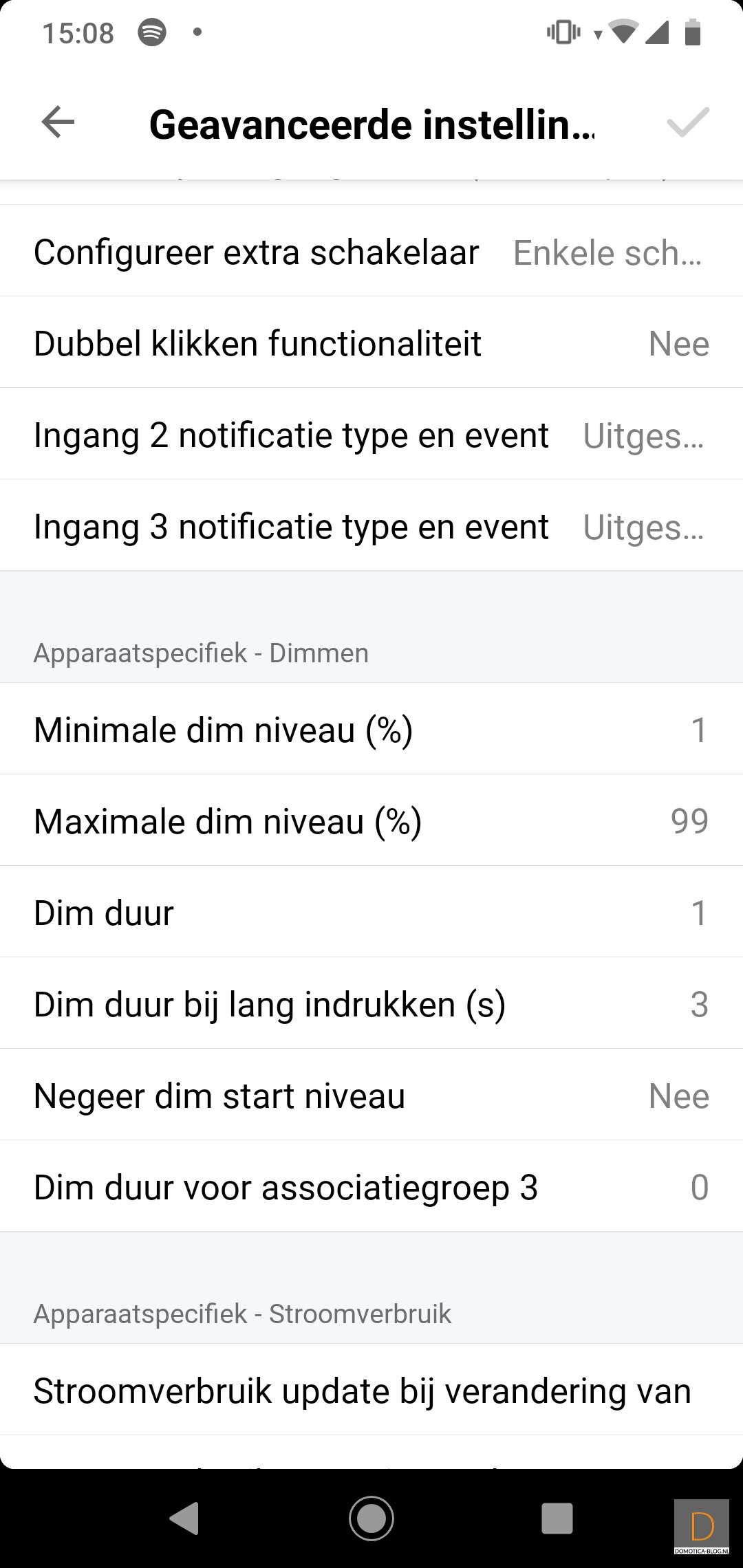
Task: Open Ingang 3 notificatie type en event
Action: tap(371, 526)
